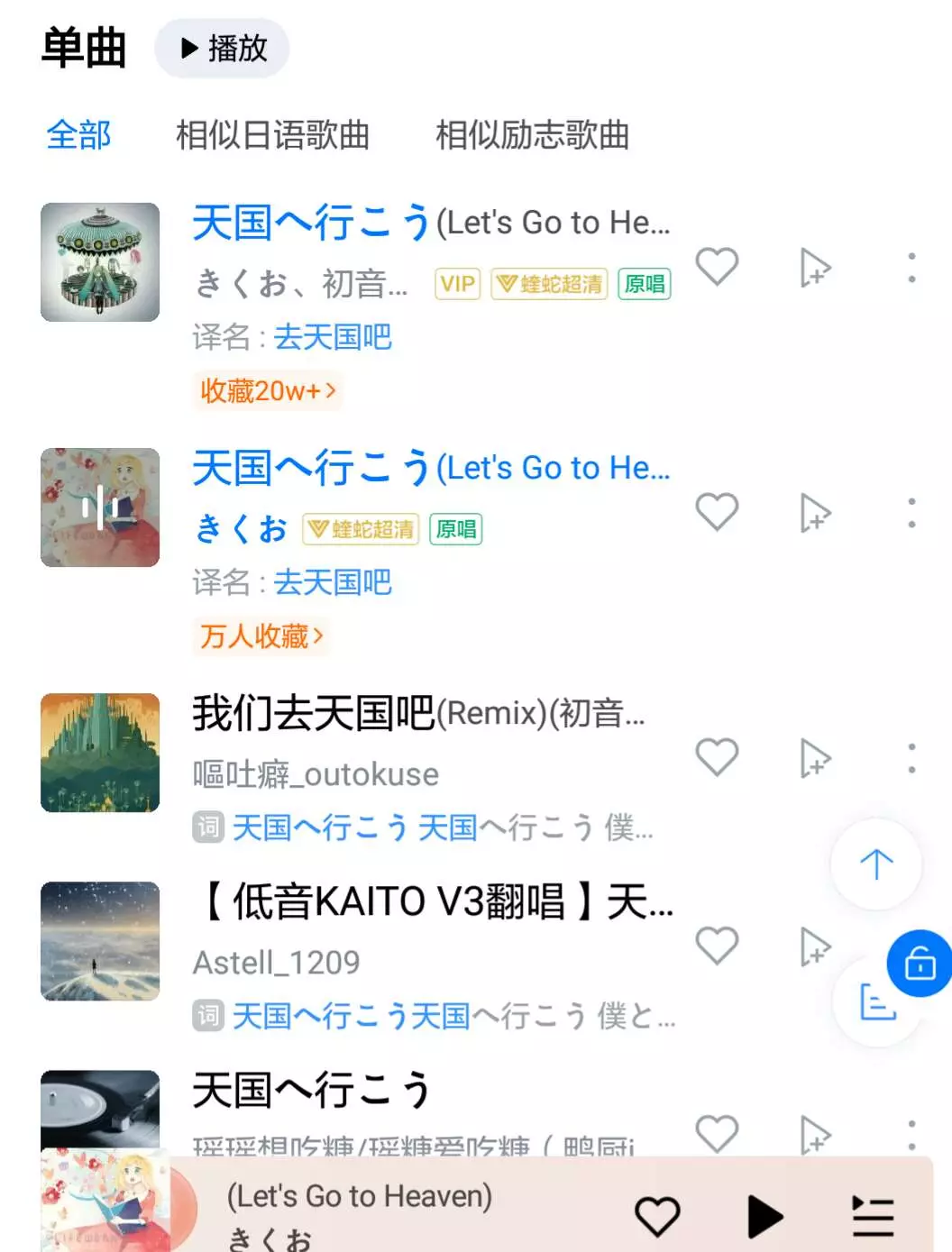Image resolution: width=952 pixels, height=1252 pixels.
Task: Switch to the 相似励志歌曲 tab
Action: (532, 135)
